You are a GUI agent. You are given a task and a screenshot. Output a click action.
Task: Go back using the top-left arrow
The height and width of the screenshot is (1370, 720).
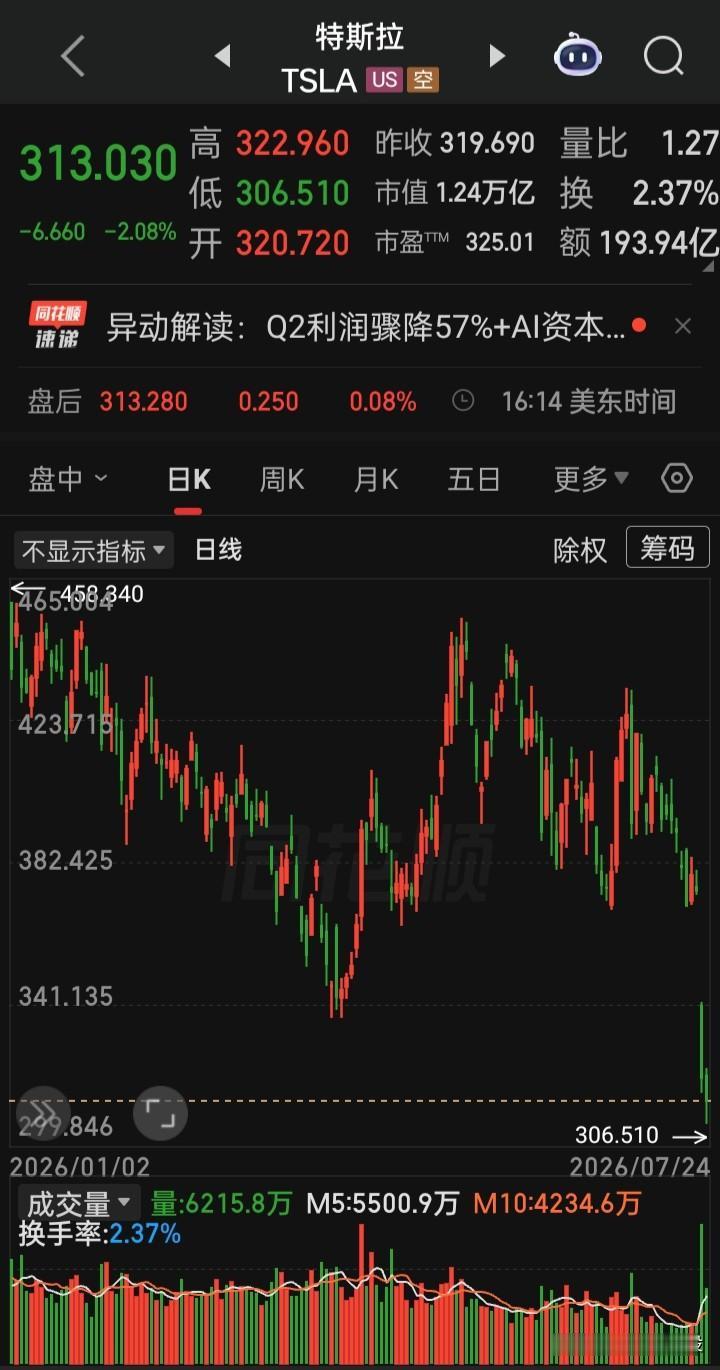73,57
